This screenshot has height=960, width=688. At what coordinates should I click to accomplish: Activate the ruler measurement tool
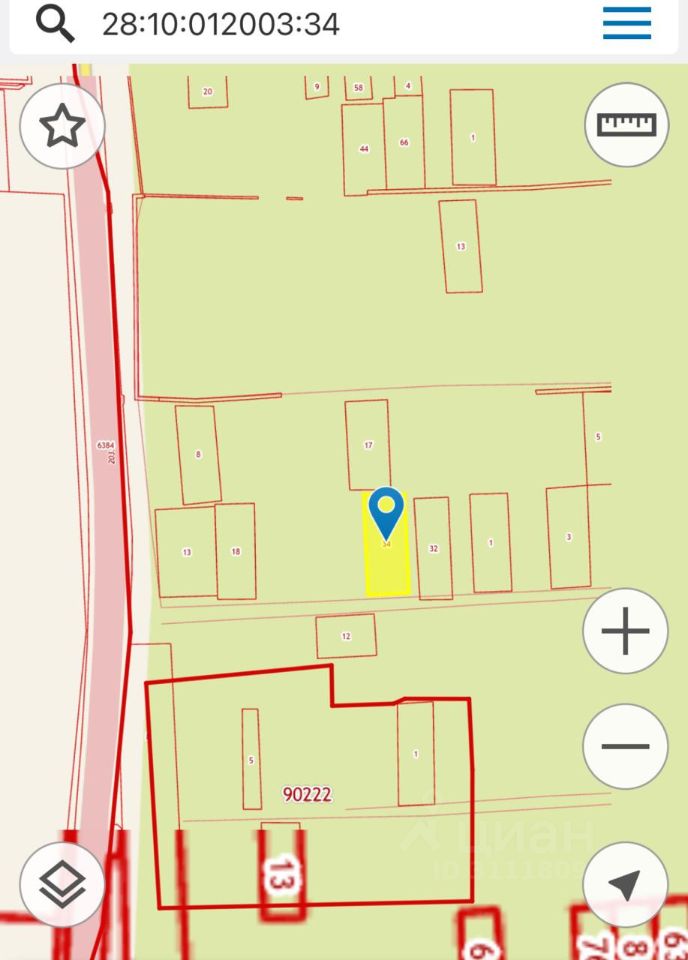(626, 124)
